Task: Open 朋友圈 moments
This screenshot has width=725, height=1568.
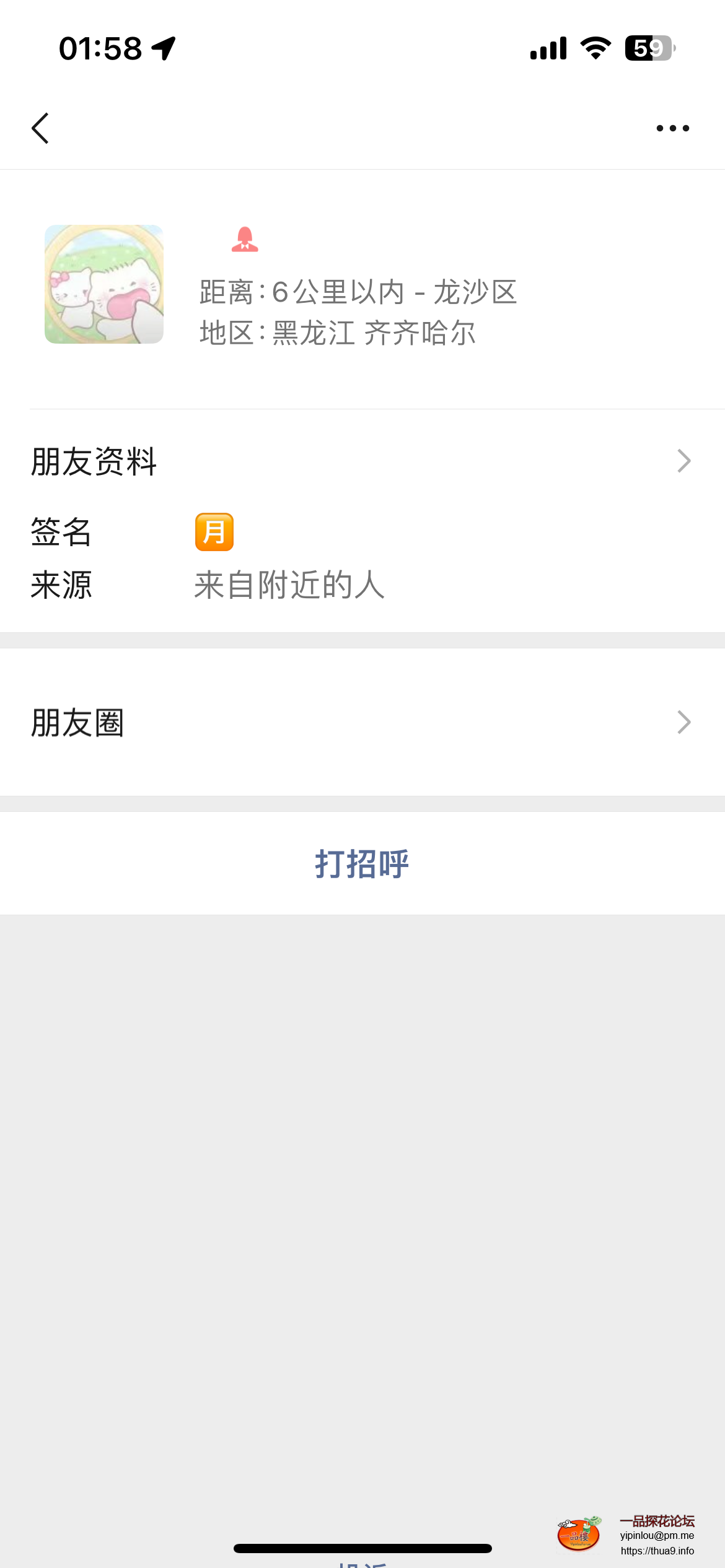Action: pos(362,722)
